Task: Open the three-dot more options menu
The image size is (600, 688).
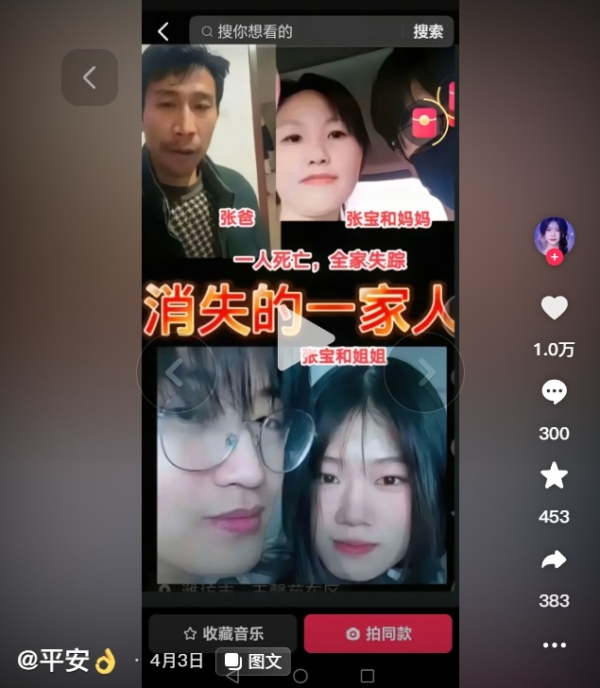Action: click(x=554, y=645)
